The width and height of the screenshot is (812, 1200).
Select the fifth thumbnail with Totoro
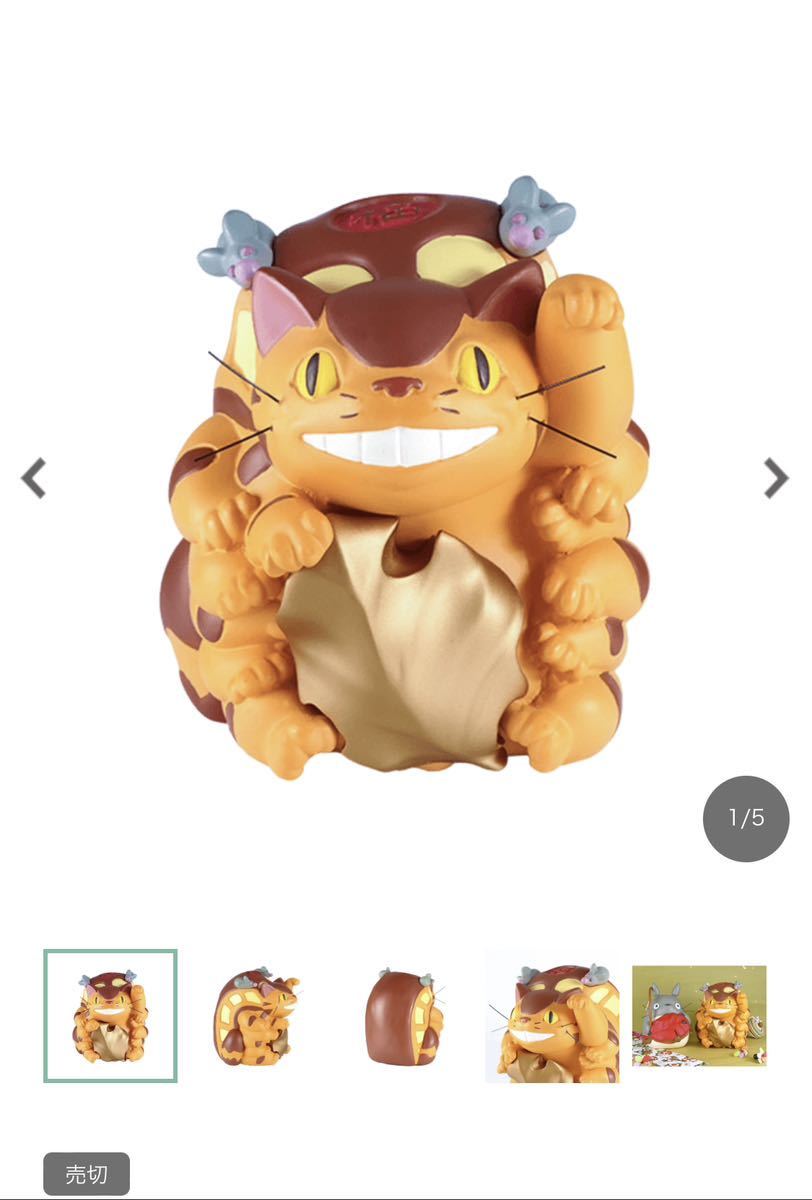coord(698,1015)
